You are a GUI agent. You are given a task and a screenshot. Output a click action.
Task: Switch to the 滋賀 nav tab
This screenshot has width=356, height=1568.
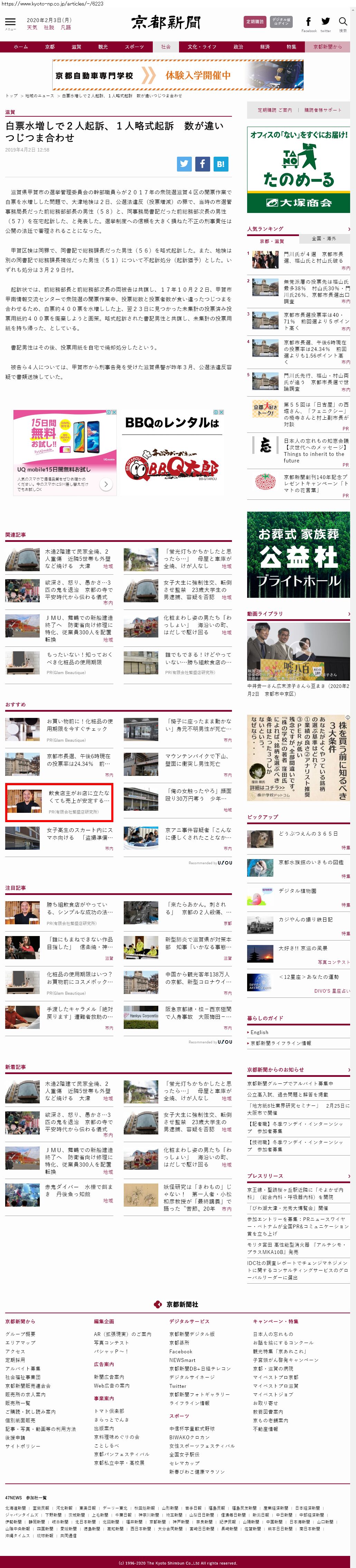(76, 47)
